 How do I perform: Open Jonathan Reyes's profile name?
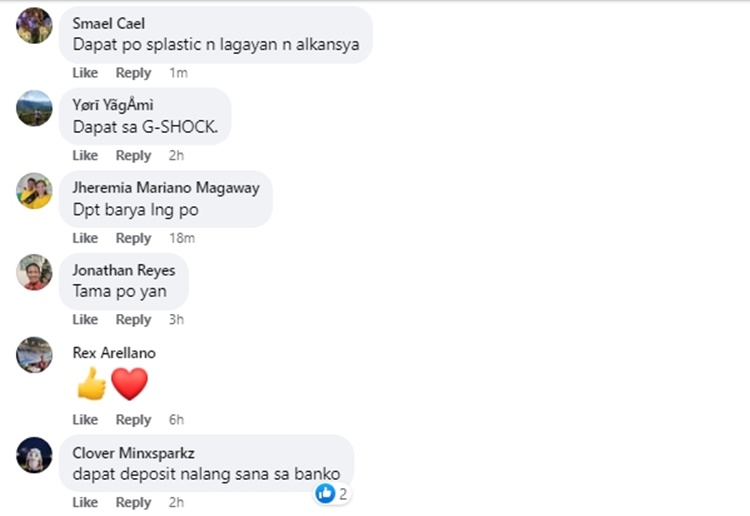coord(124,270)
